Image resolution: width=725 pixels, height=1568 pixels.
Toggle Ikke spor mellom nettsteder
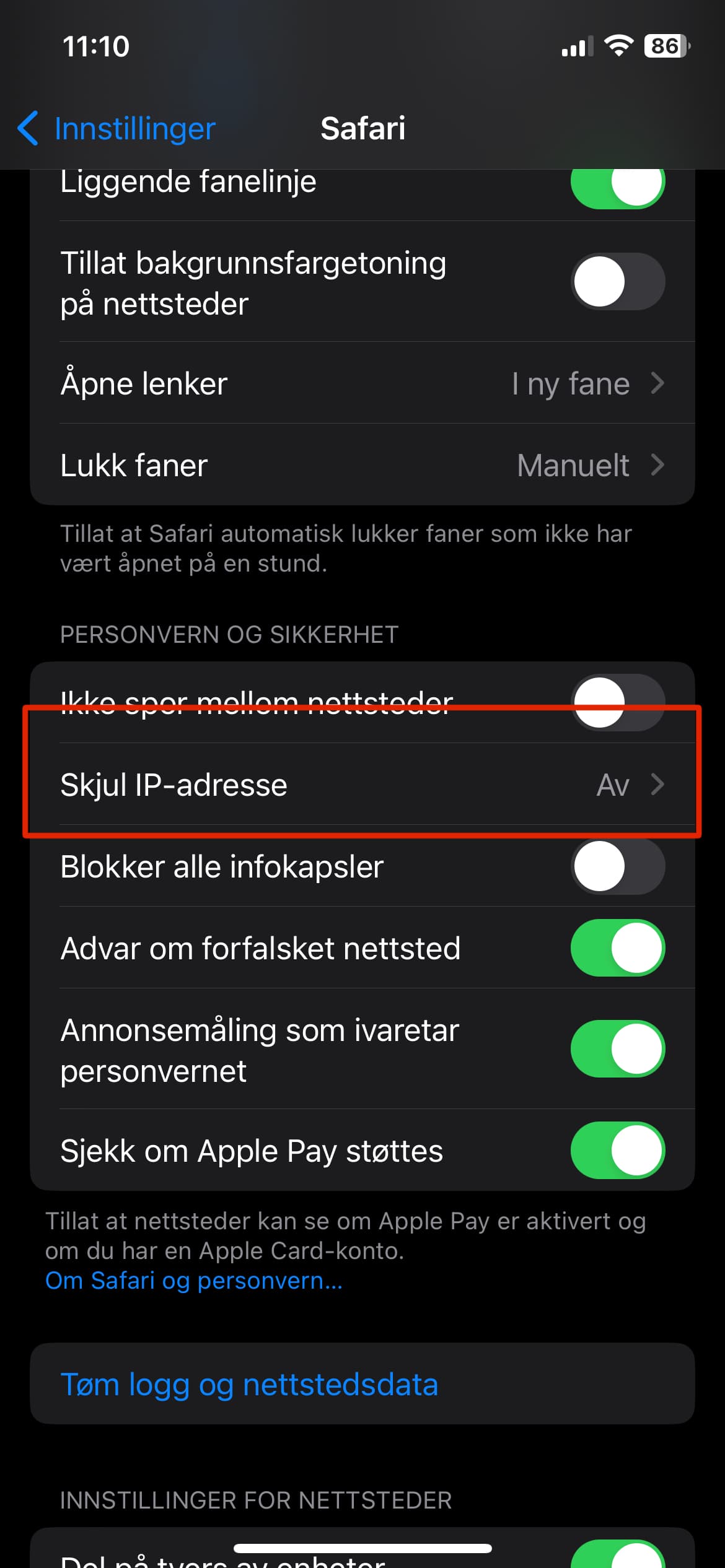tap(618, 703)
